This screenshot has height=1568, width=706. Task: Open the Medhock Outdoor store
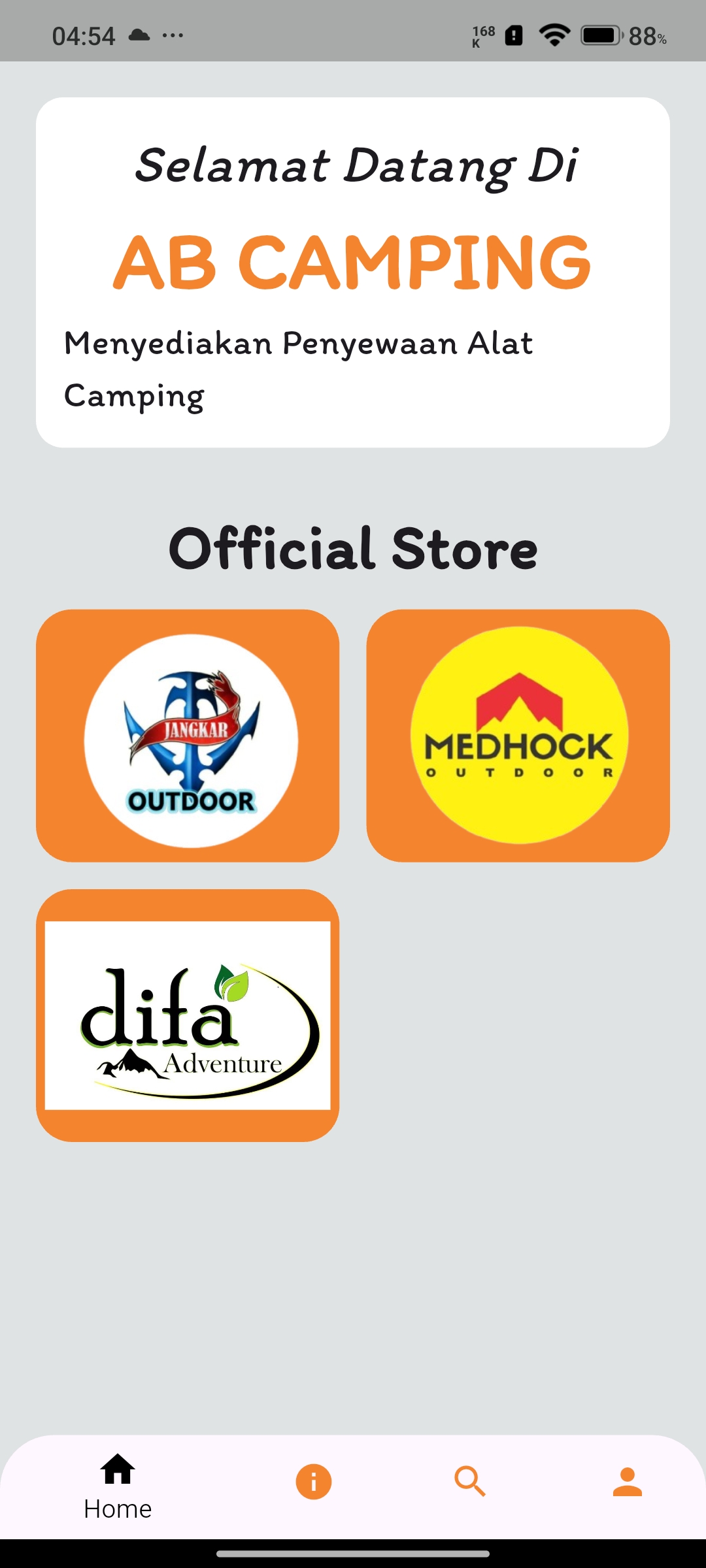(x=518, y=736)
